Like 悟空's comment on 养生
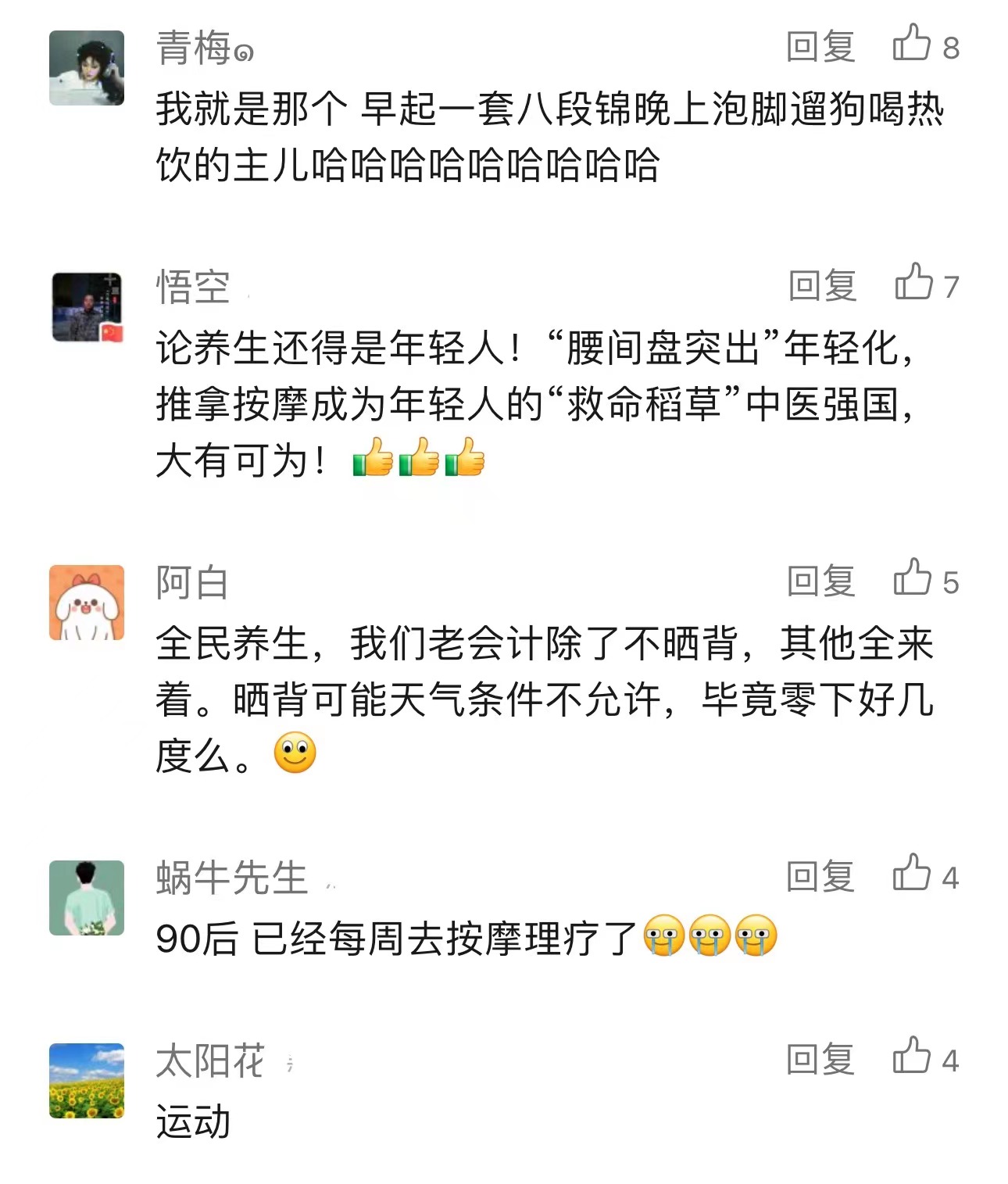Screen dimensions: 1008x1184 [x=914, y=283]
